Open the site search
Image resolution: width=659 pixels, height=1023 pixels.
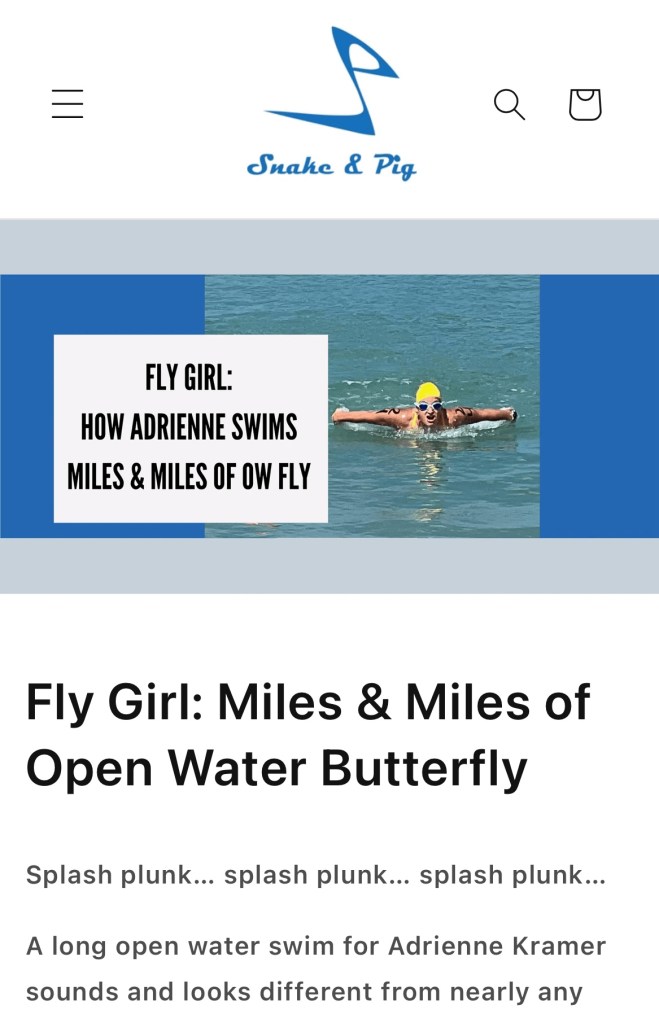pyautogui.click(x=509, y=104)
